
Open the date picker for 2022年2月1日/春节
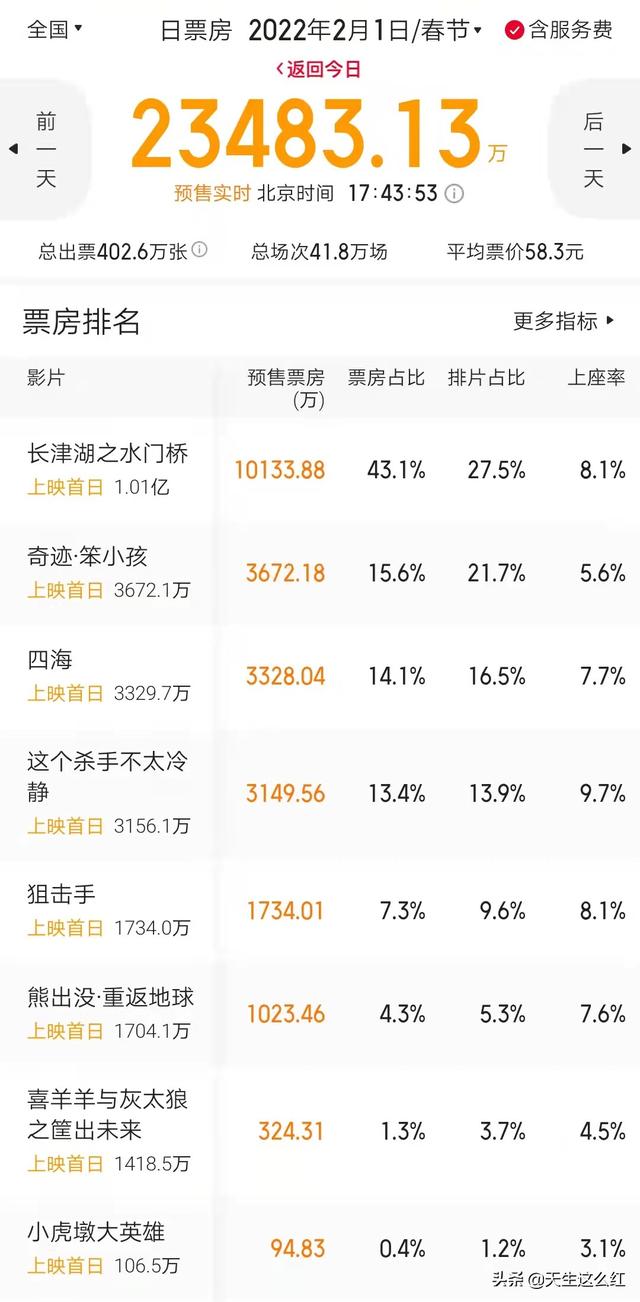click(365, 31)
